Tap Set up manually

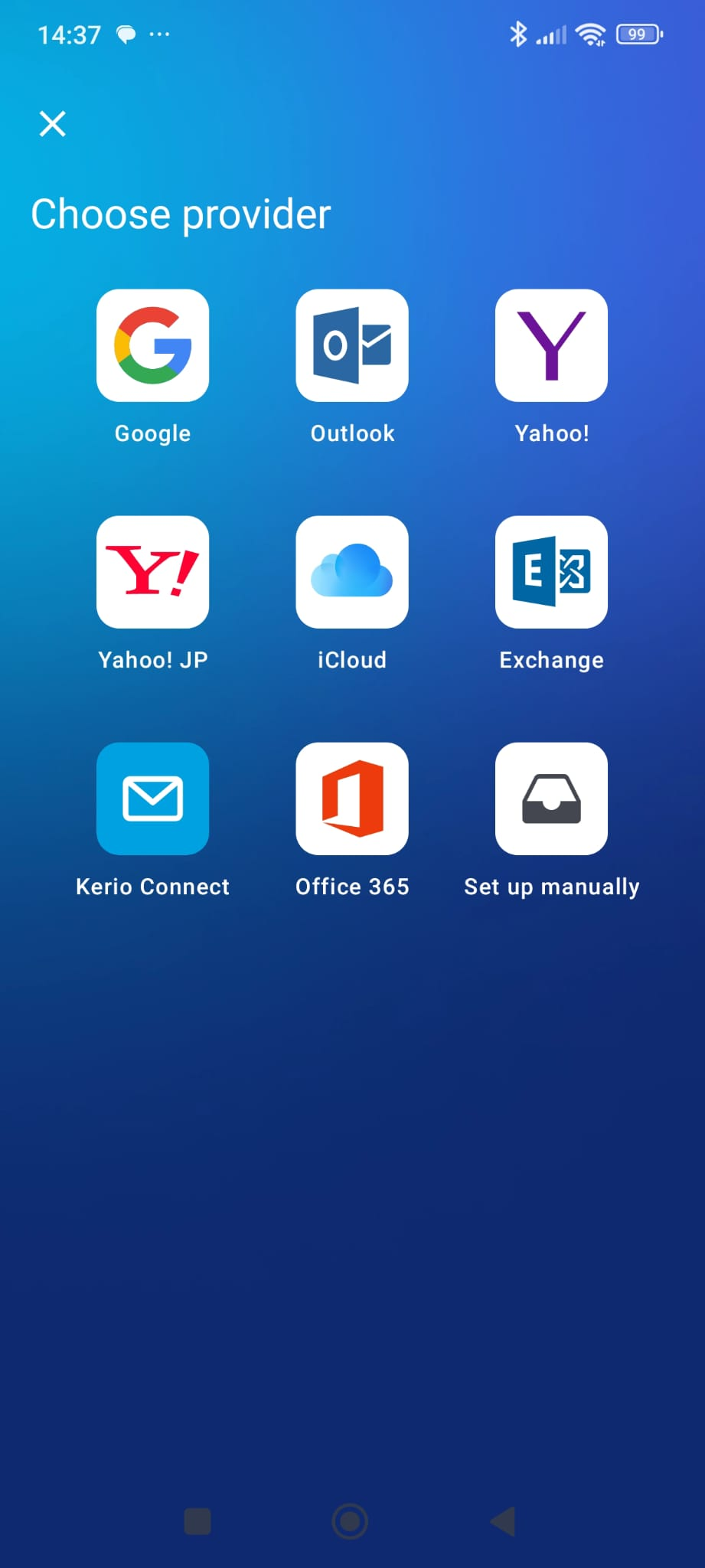click(551, 799)
